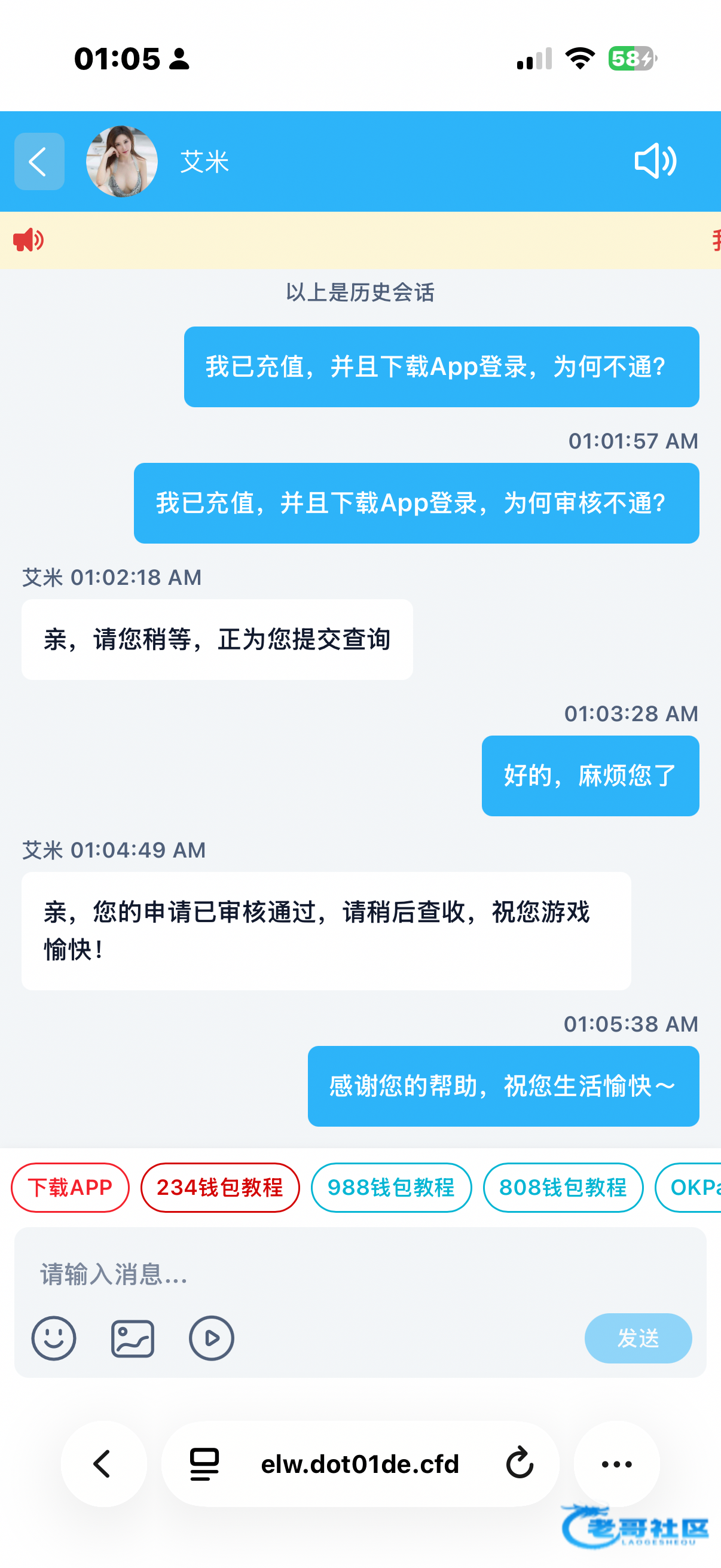Tap the 下载APP chip
This screenshot has width=721, height=1568.
[70, 1187]
